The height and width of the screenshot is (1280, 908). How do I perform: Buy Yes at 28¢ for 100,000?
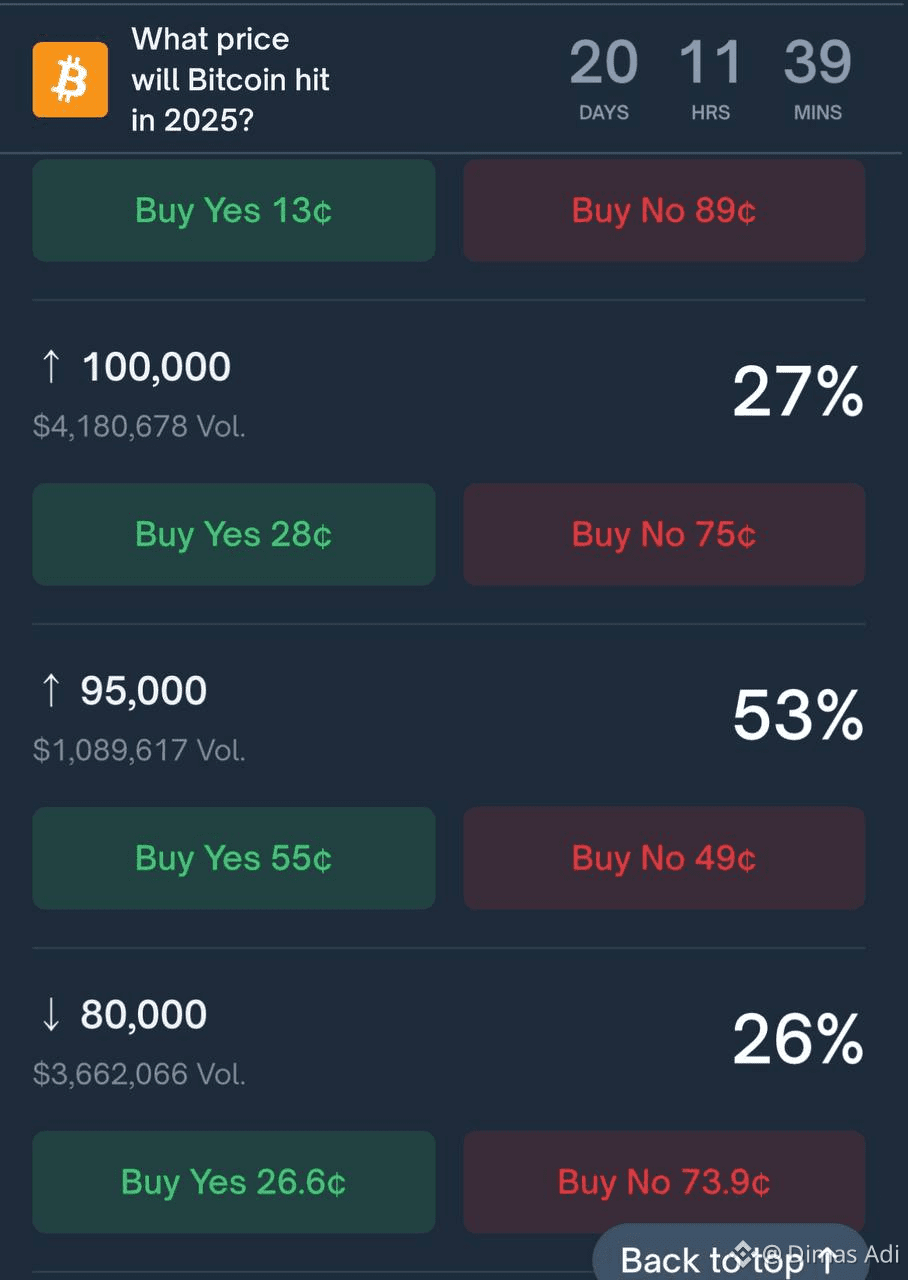pyautogui.click(x=234, y=535)
